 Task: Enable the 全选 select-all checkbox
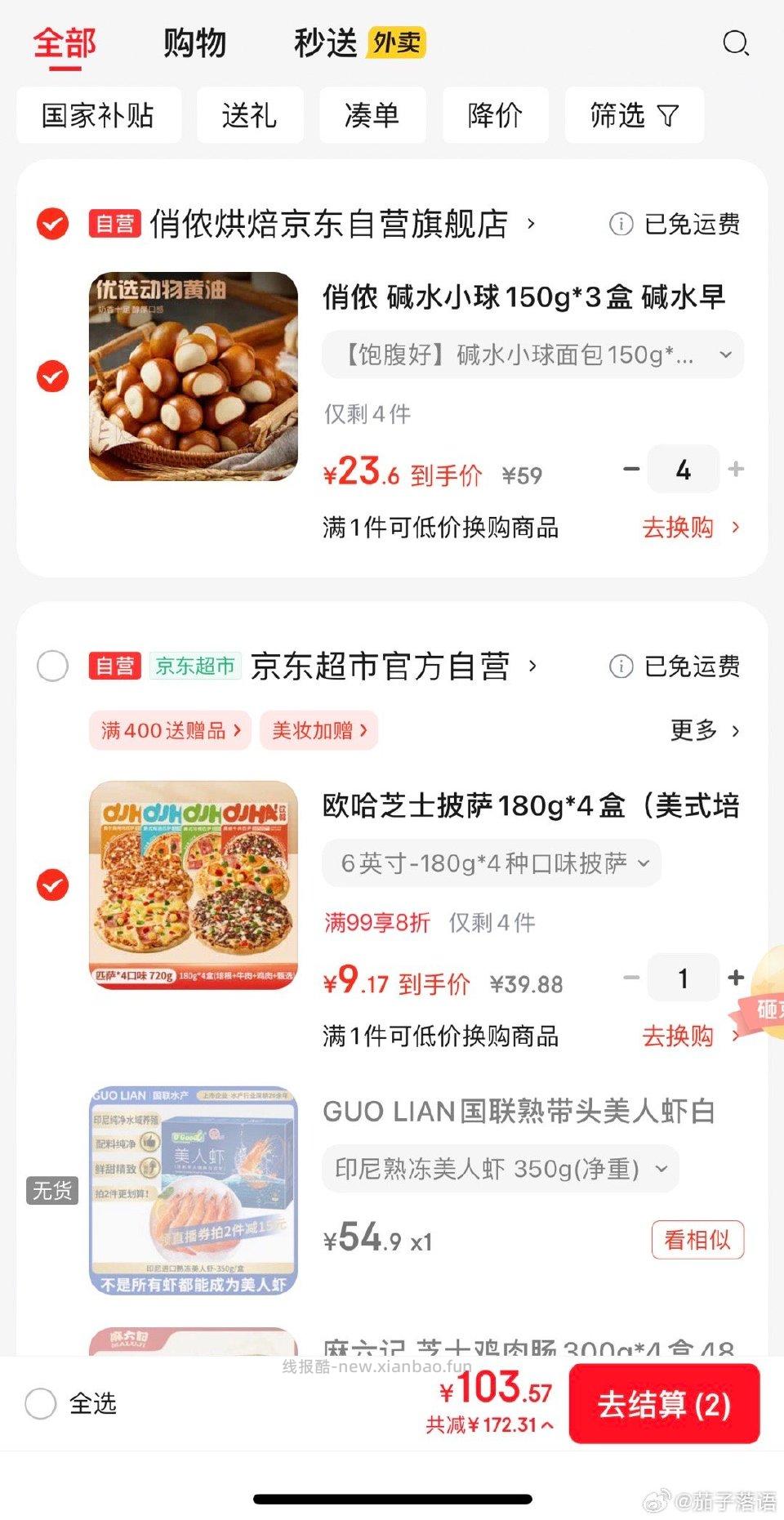point(40,1404)
